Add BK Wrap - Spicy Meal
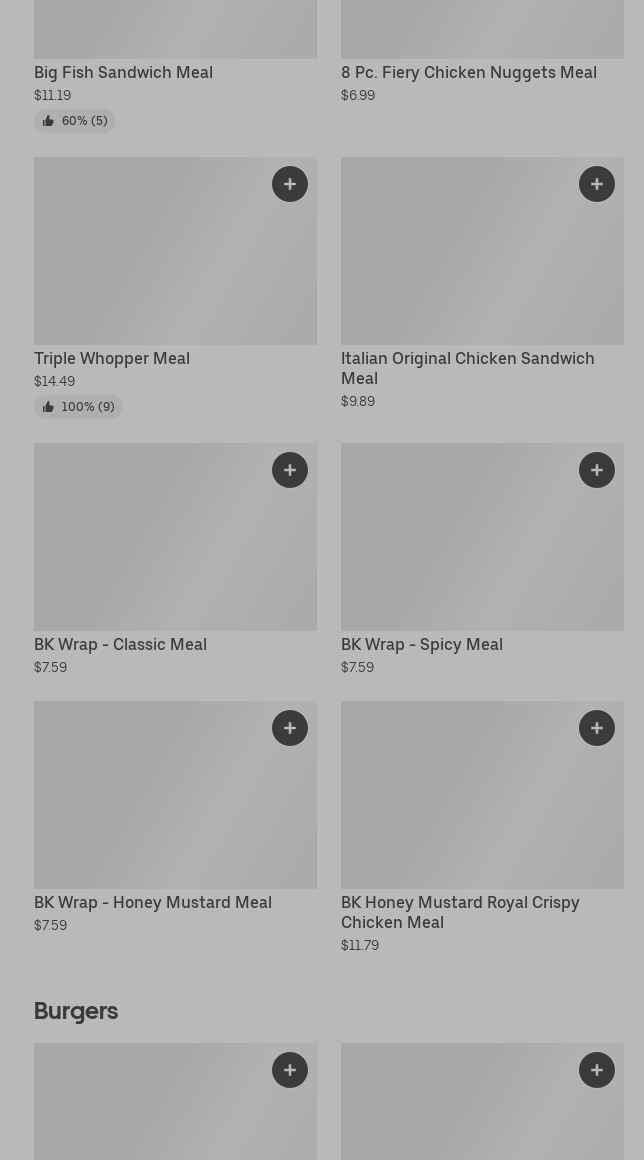This screenshot has height=1160, width=644. (x=597, y=470)
